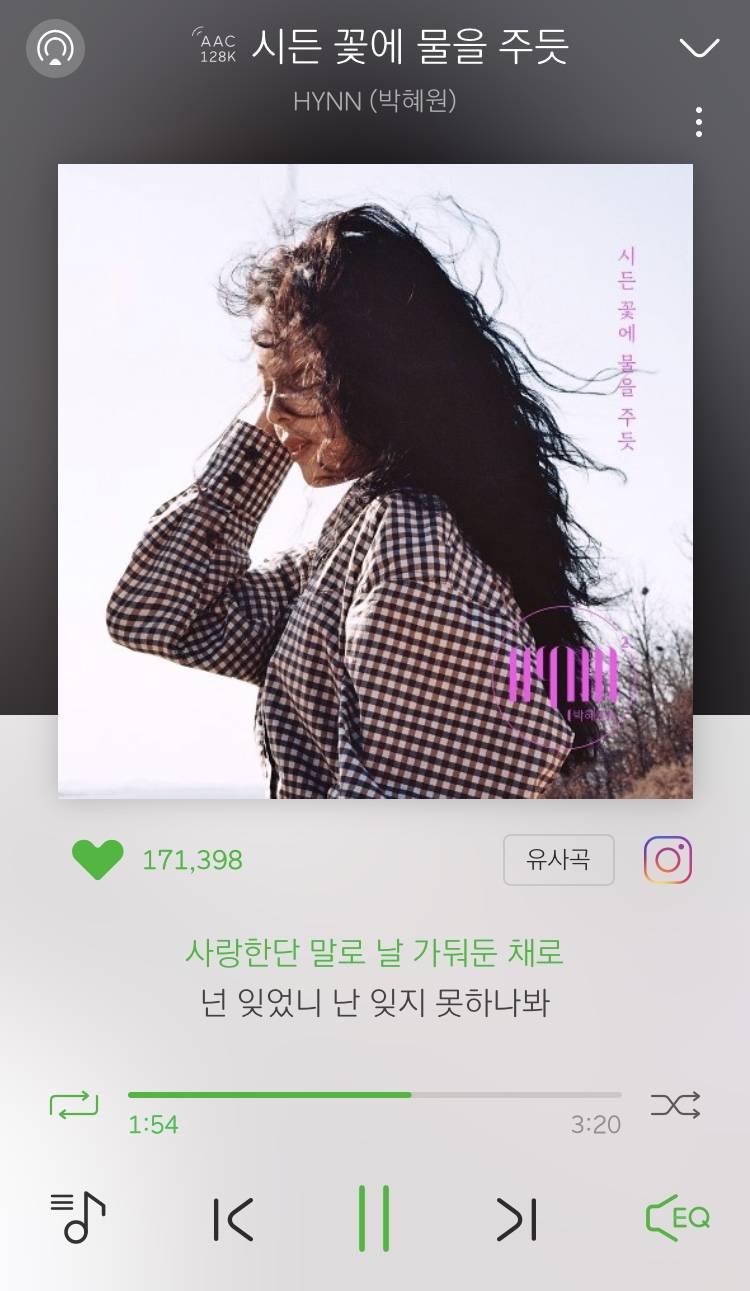The height and width of the screenshot is (1291, 750).
Task: Open the three-dot options menu
Action: 700,121
